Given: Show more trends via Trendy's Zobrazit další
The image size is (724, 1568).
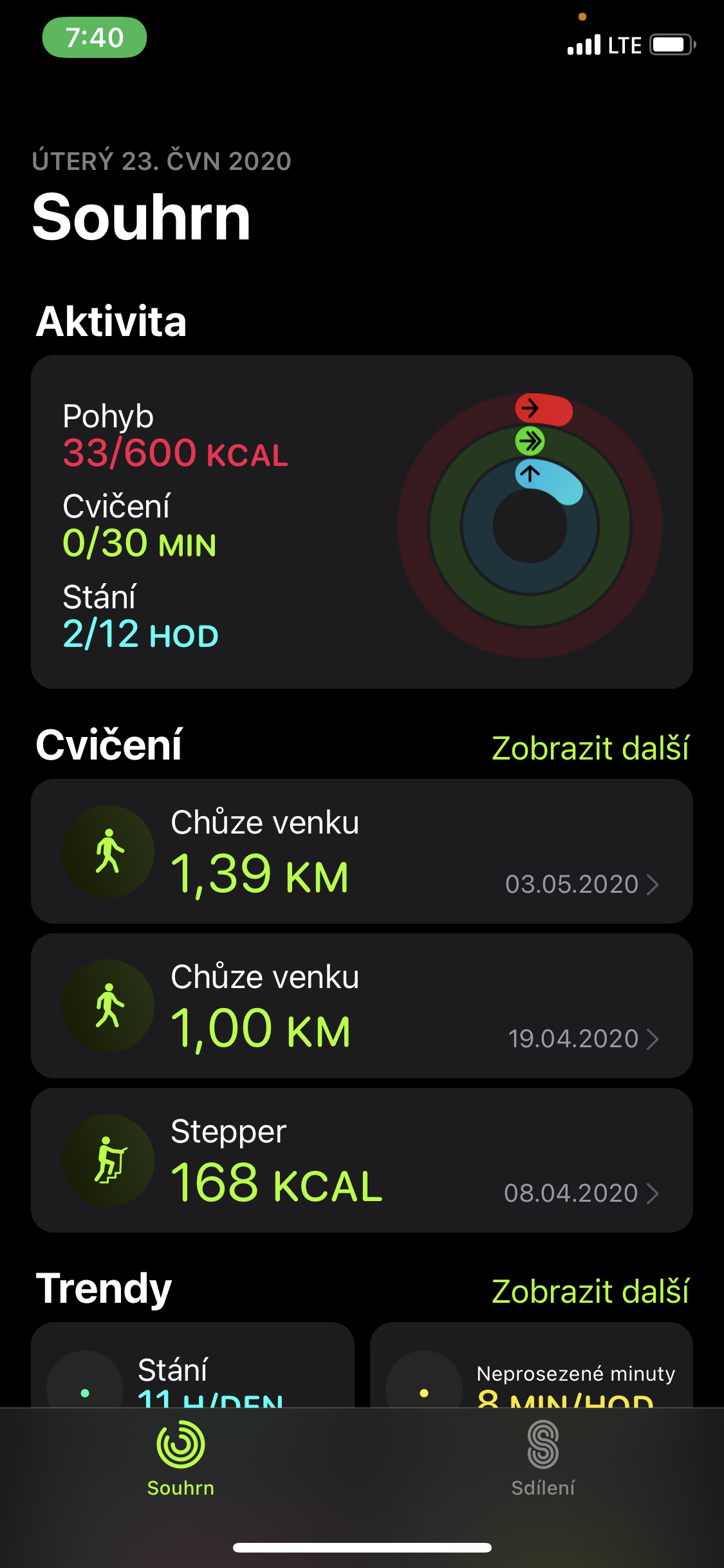Looking at the screenshot, I should point(589,1291).
